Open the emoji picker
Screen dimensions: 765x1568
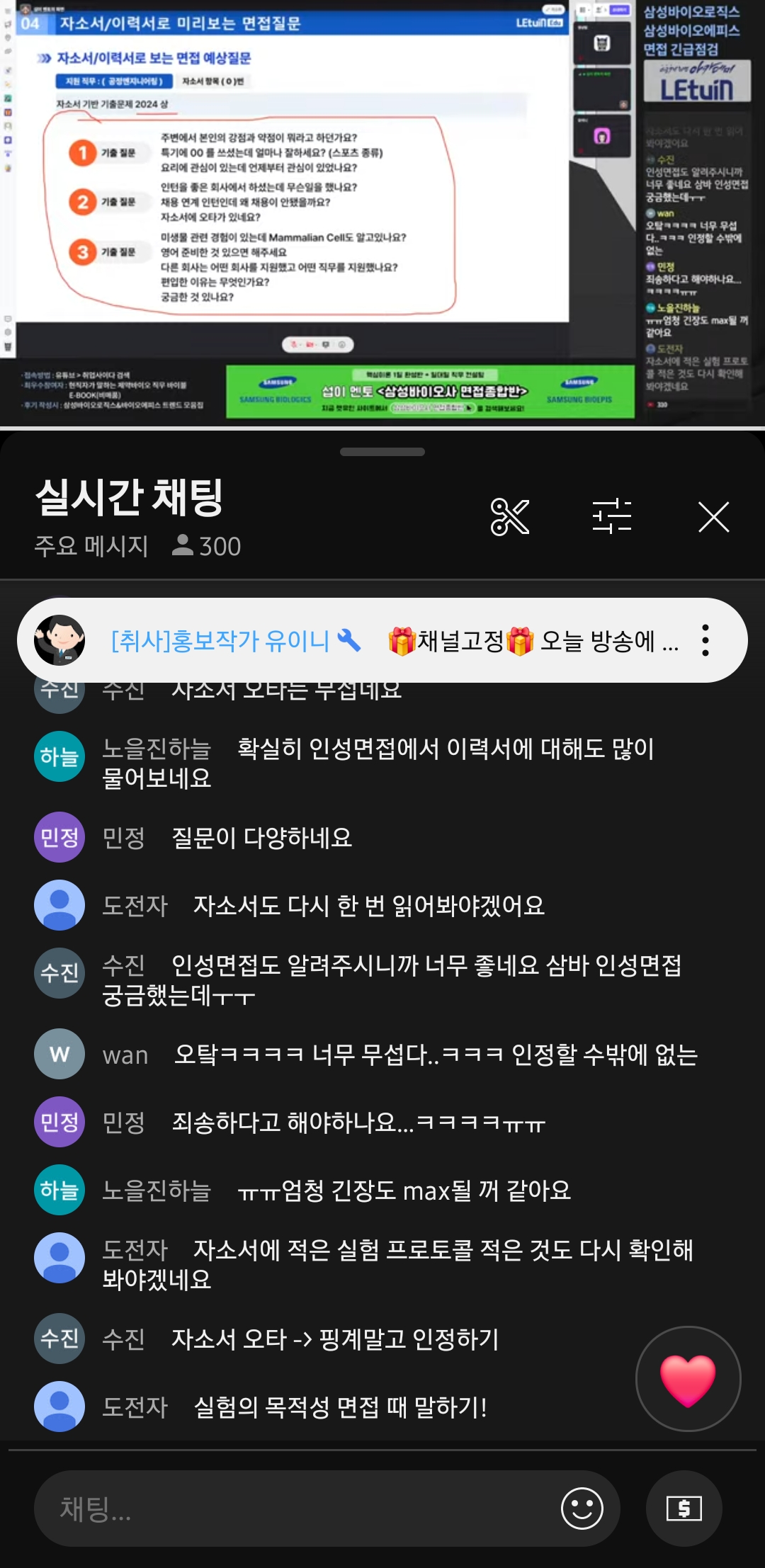click(582, 1509)
